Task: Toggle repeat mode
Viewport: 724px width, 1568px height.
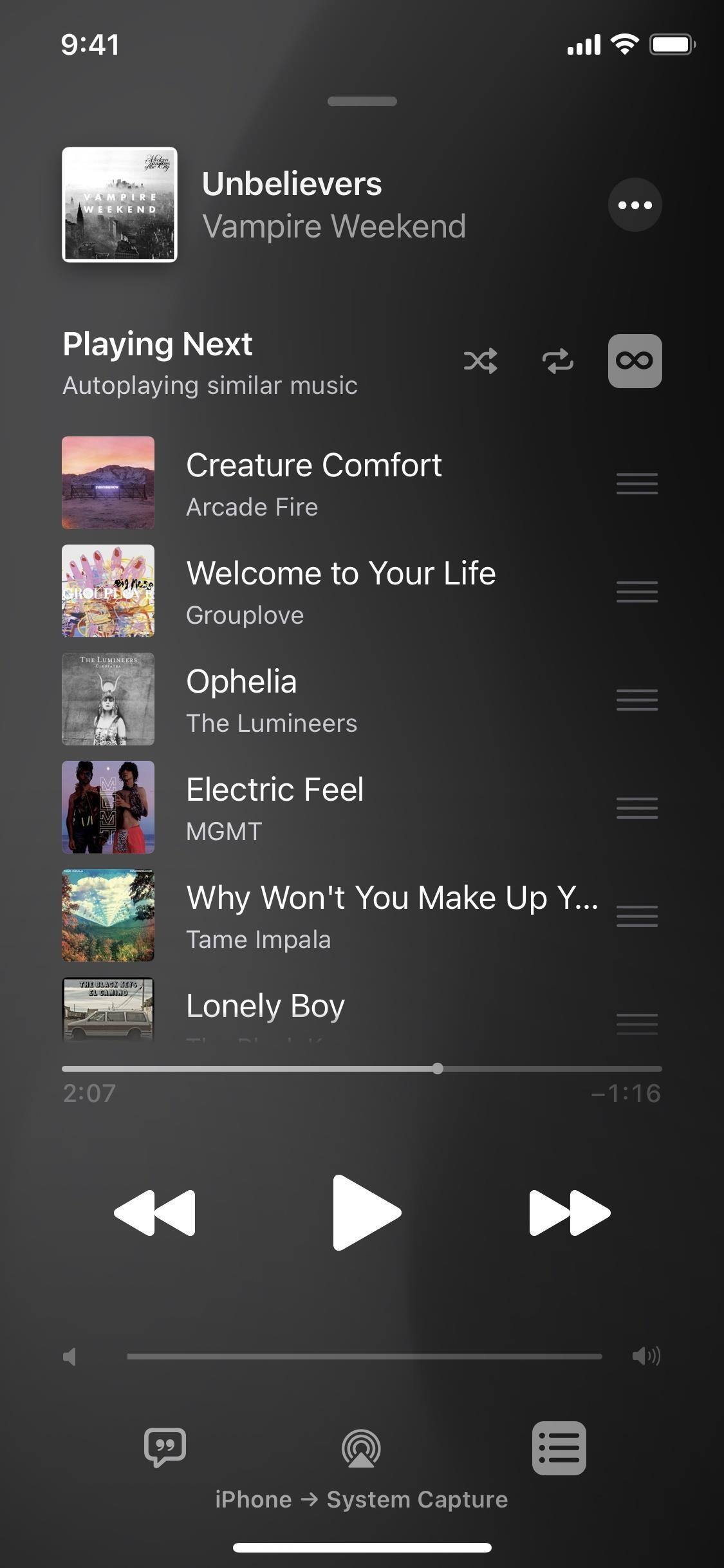Action: click(557, 360)
